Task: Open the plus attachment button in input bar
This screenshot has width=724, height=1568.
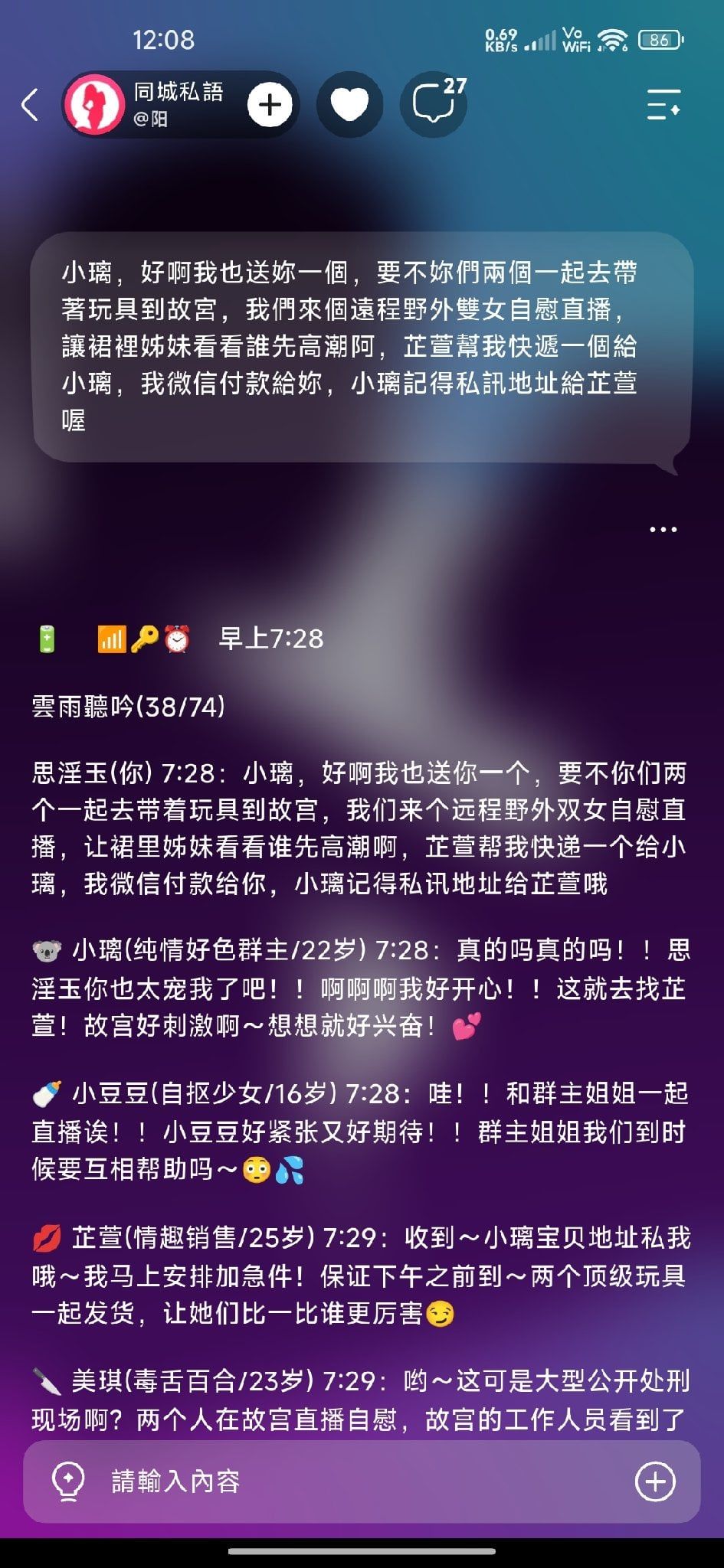Action: 656,1481
